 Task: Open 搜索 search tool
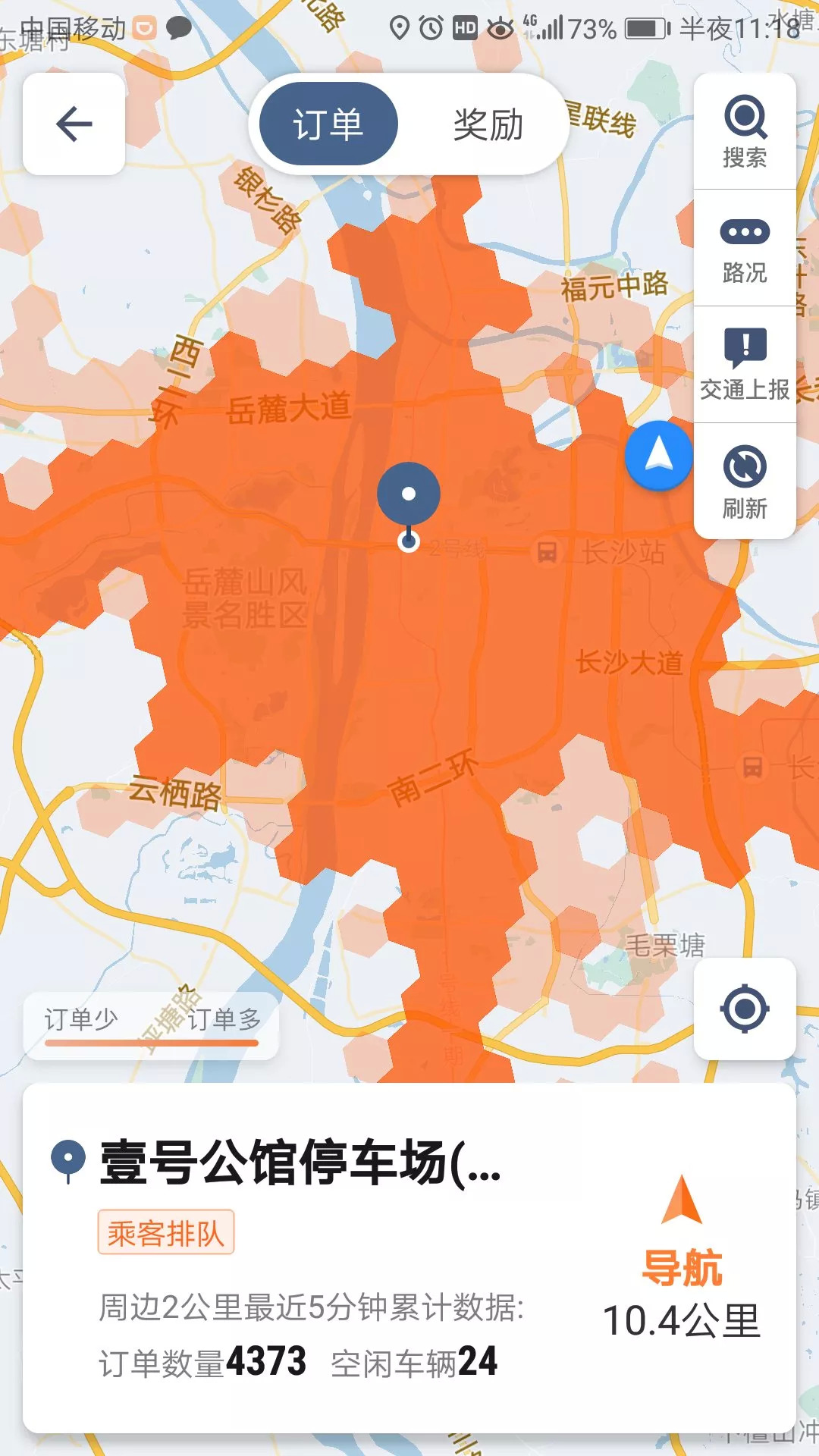[x=745, y=133]
